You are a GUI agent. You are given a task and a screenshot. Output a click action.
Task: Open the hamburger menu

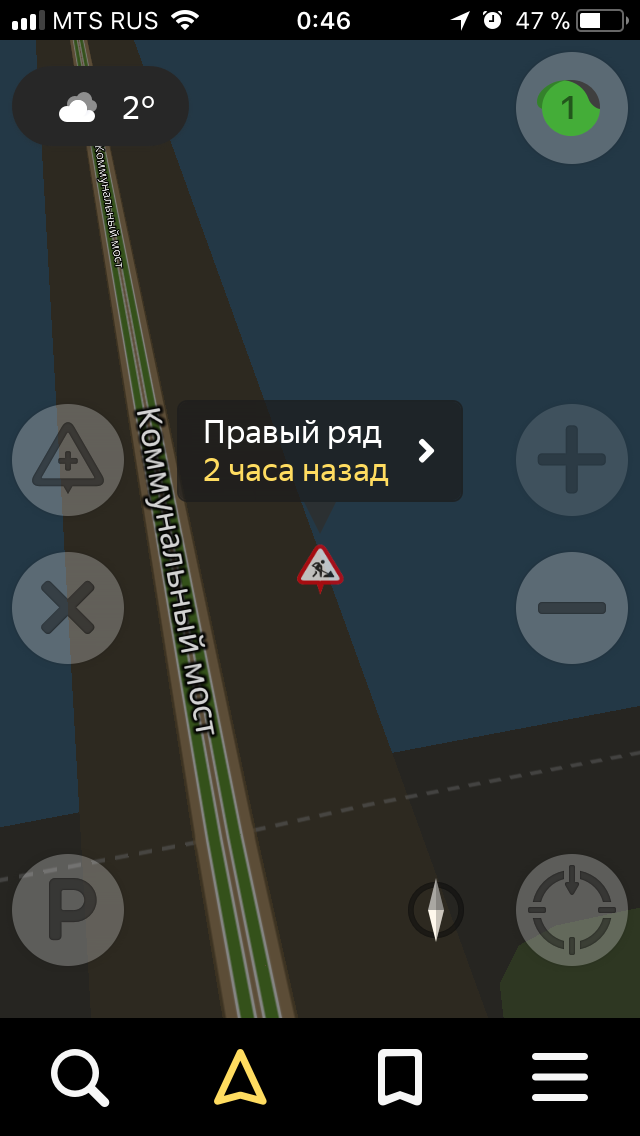(x=560, y=1077)
